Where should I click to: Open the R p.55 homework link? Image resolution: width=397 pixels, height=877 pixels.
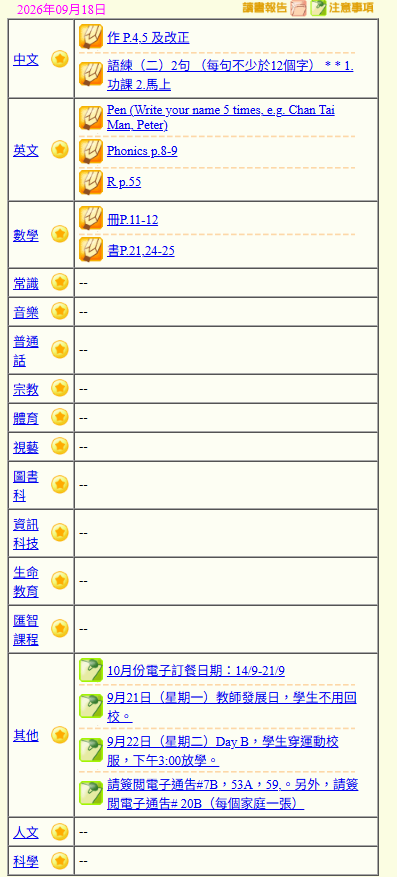point(124,182)
